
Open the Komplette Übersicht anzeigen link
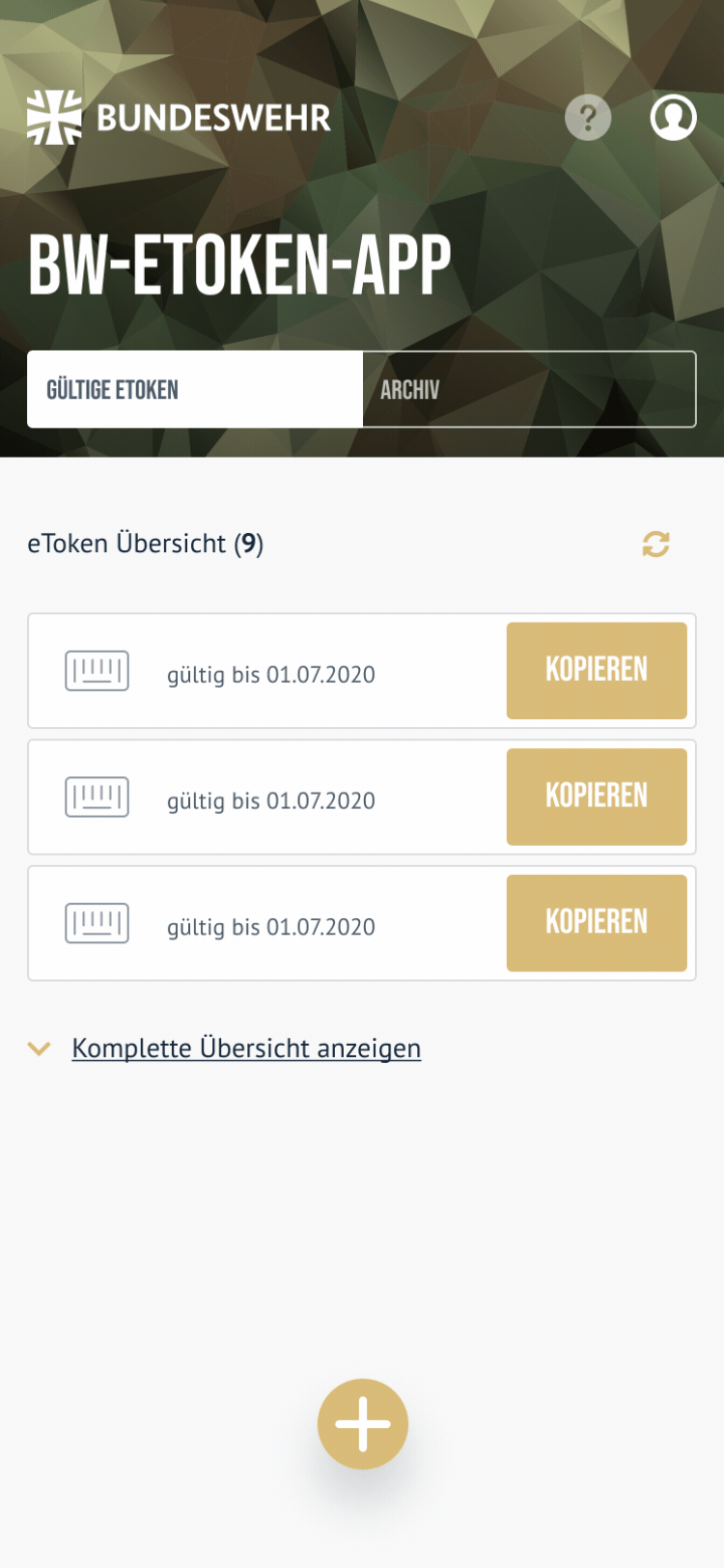[x=246, y=1049]
